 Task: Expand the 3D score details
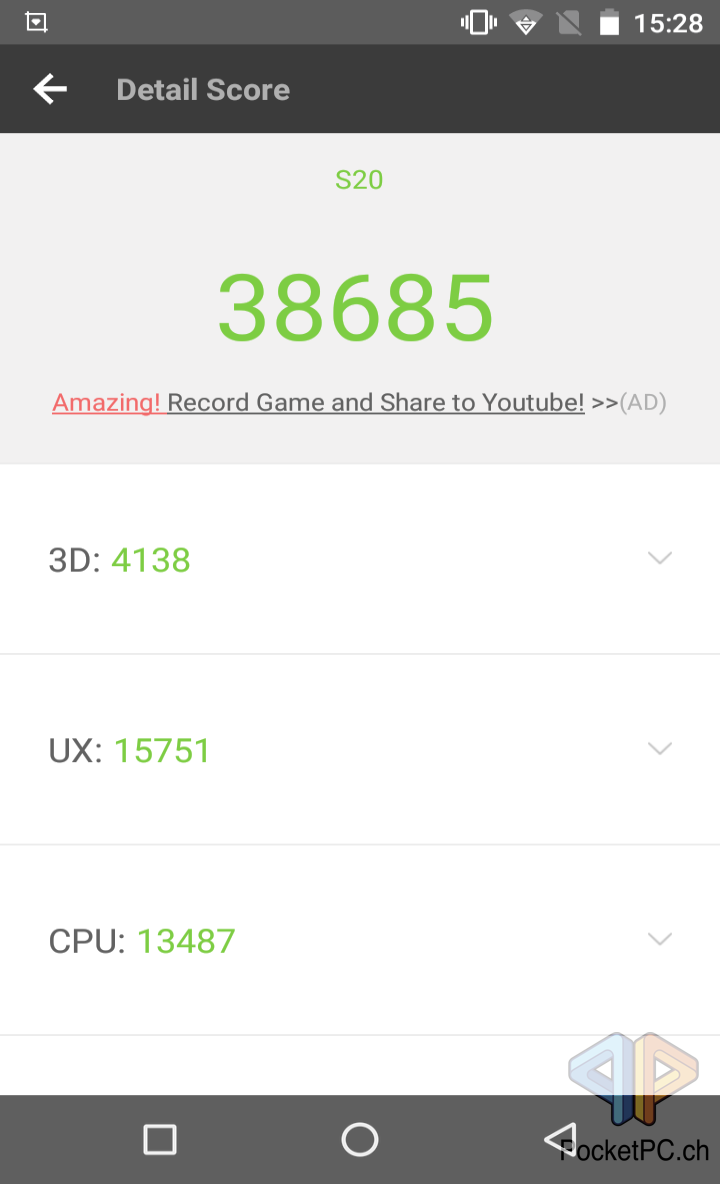659,558
